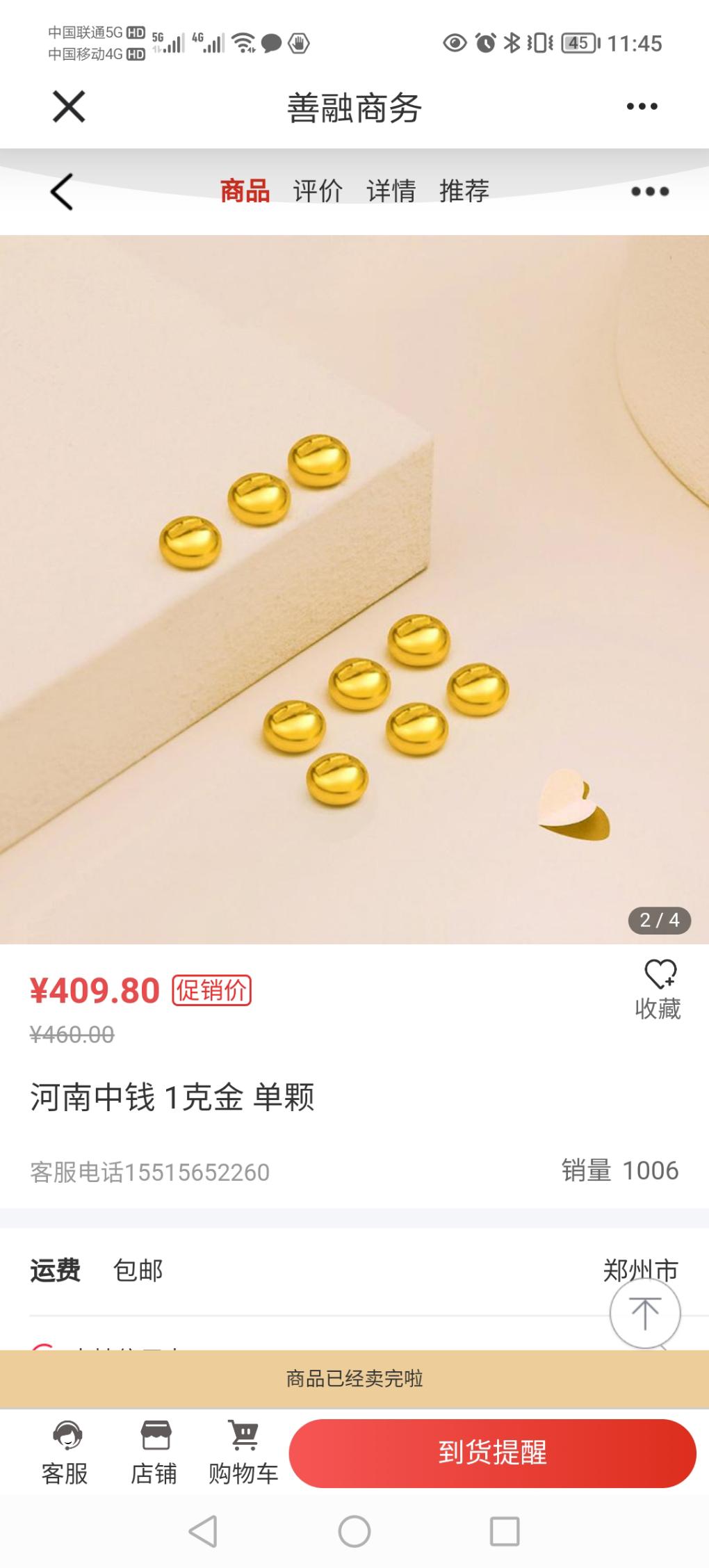Go back using the left arrow

(x=62, y=191)
